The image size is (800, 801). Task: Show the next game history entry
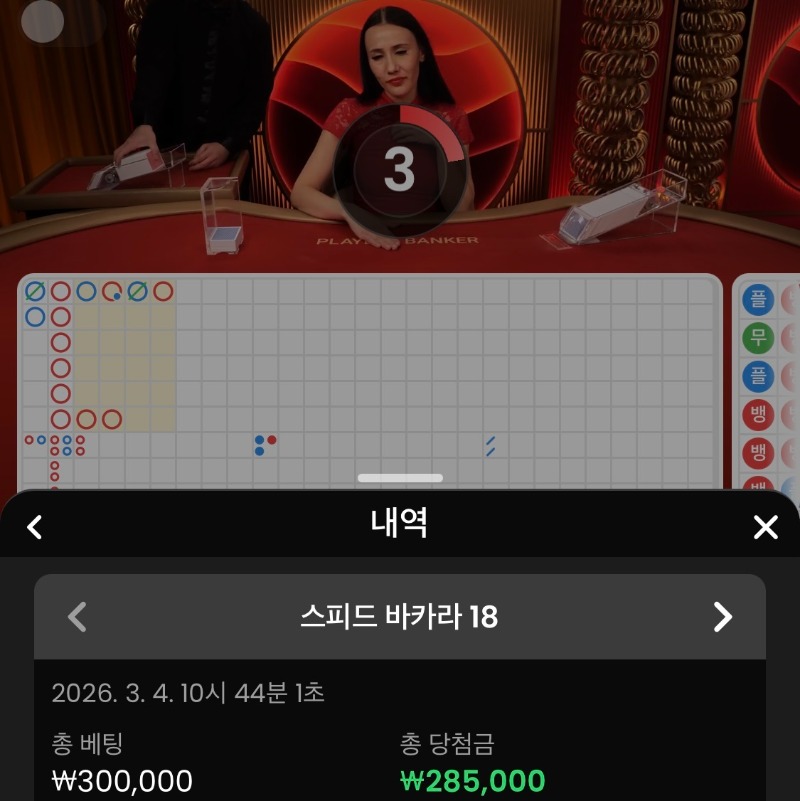pos(722,617)
